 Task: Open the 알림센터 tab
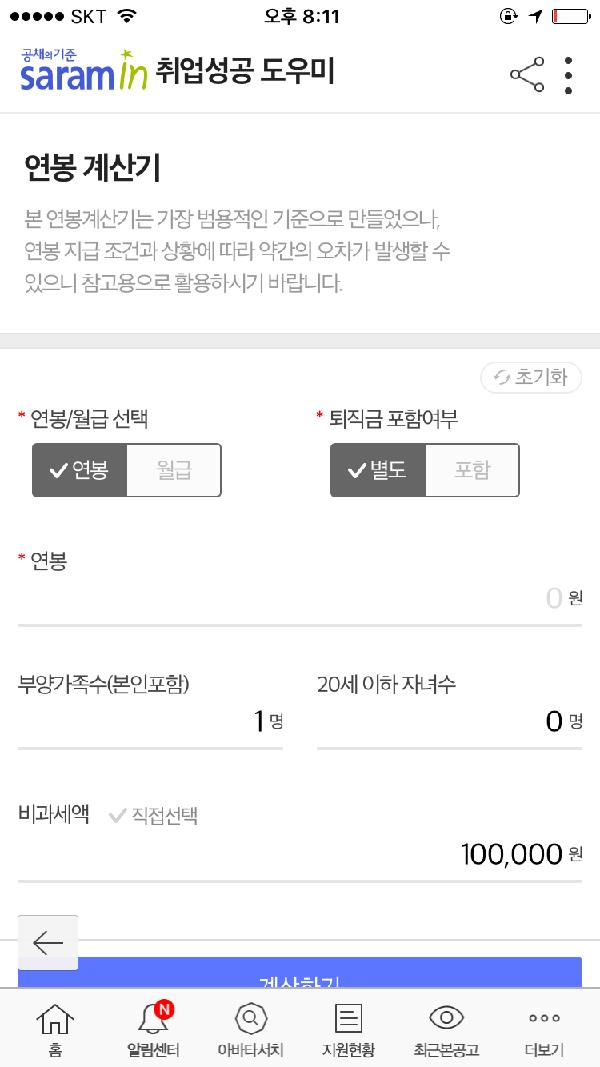tap(153, 1029)
